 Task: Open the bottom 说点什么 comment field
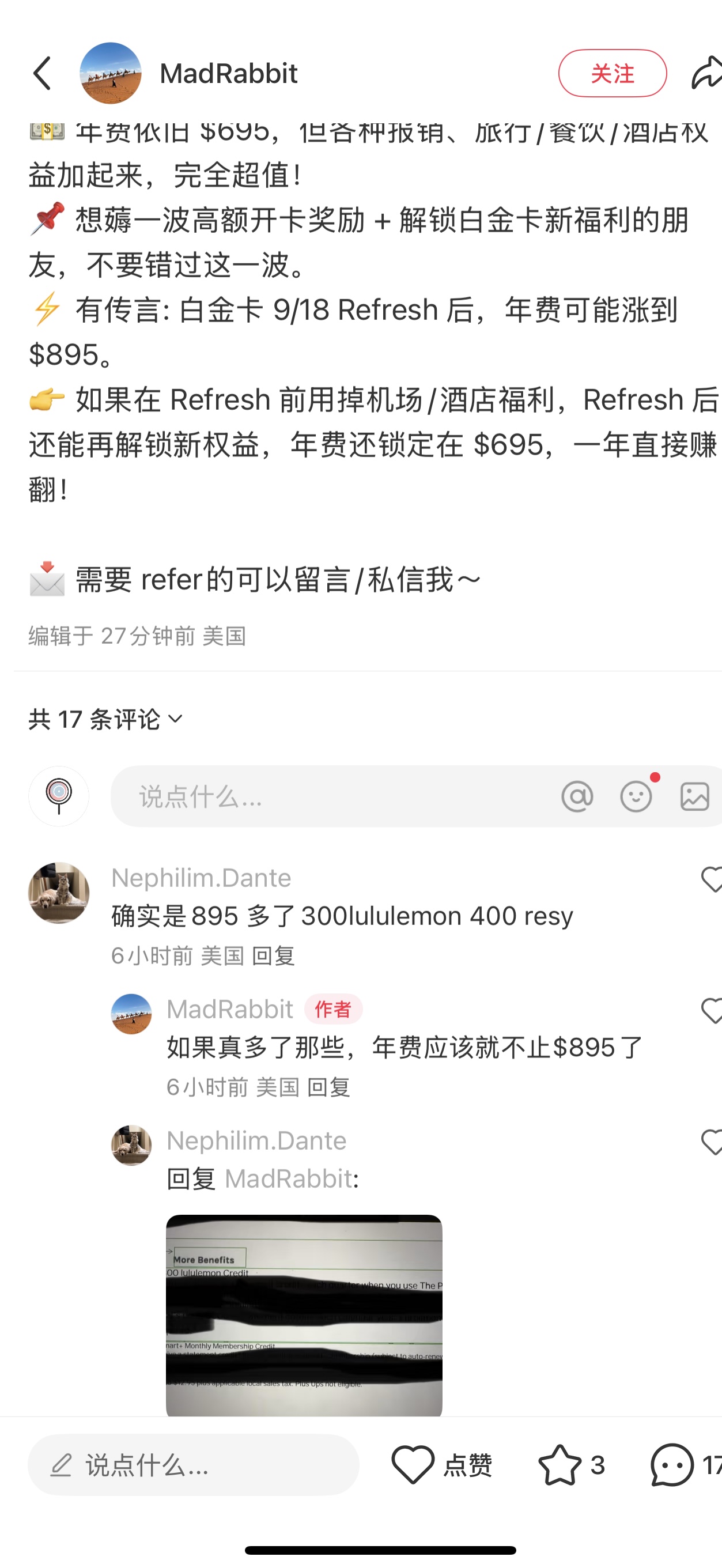(193, 1465)
